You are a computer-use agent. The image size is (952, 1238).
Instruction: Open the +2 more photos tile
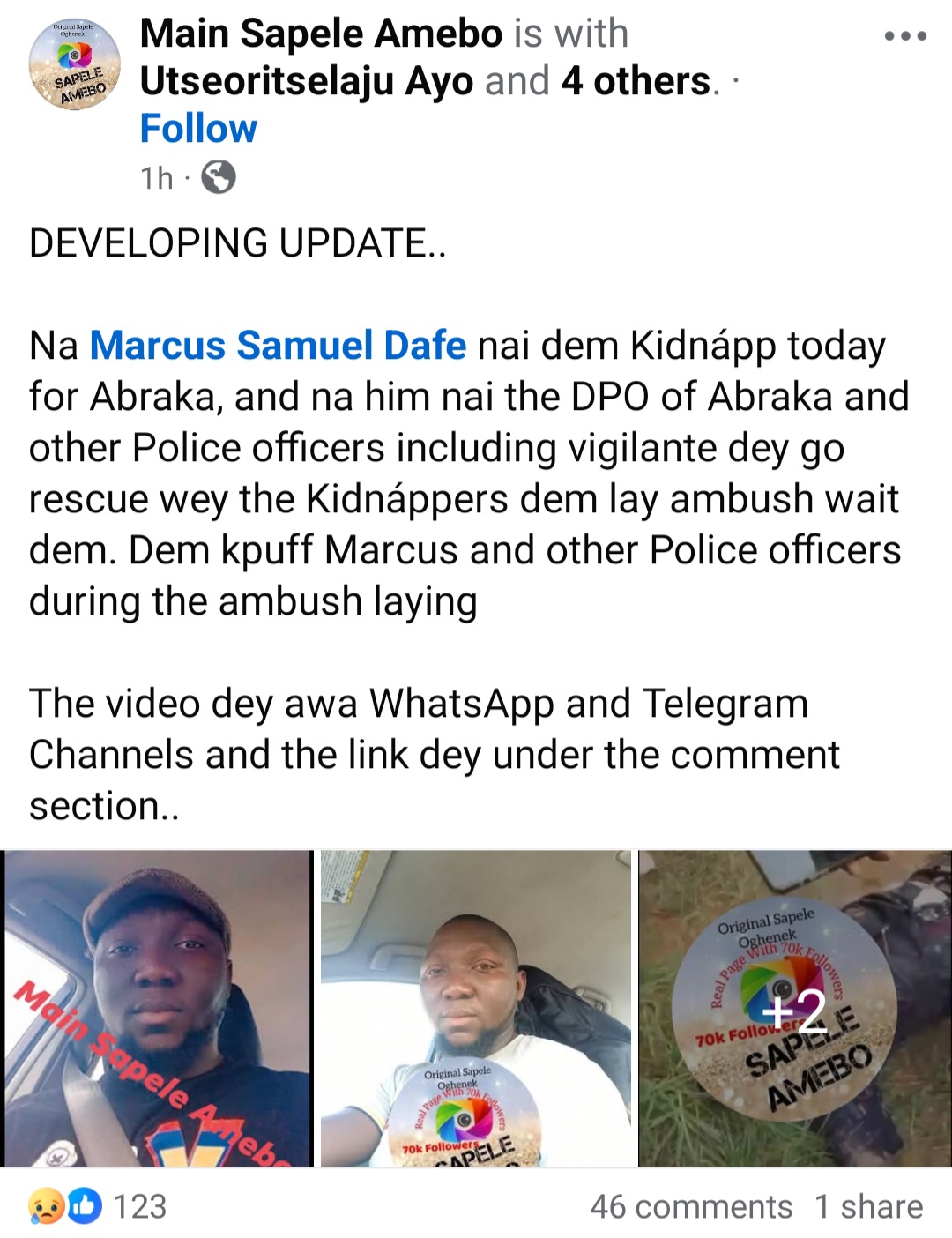[x=794, y=1008]
